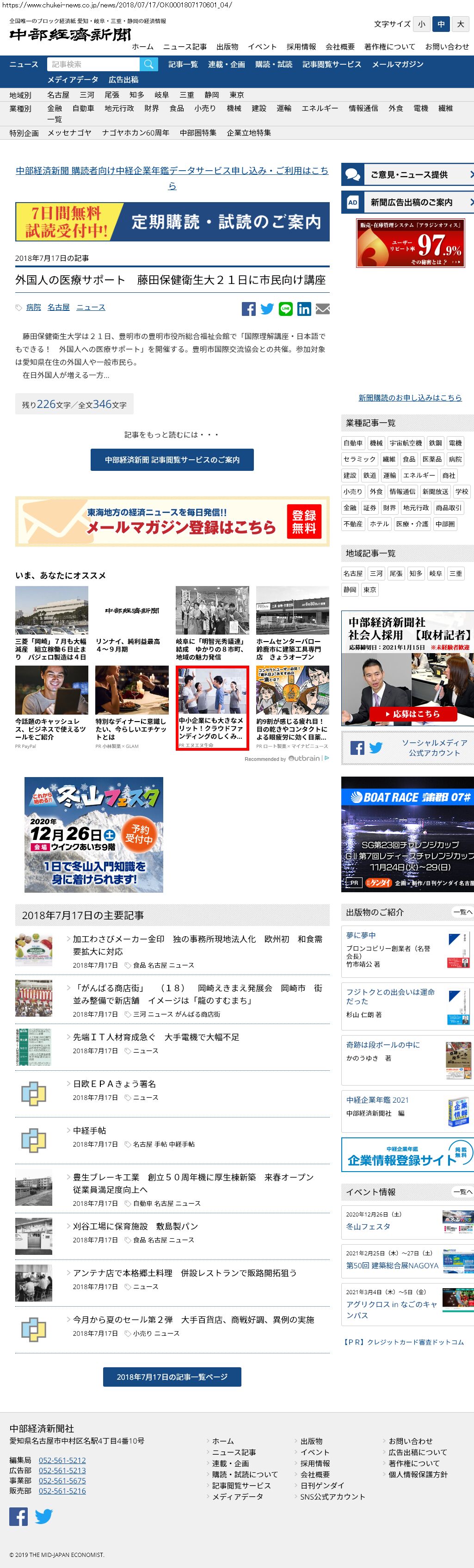Select the 宇宙航空機 industry chip
The height and width of the screenshot is (1568, 474).
point(405,443)
